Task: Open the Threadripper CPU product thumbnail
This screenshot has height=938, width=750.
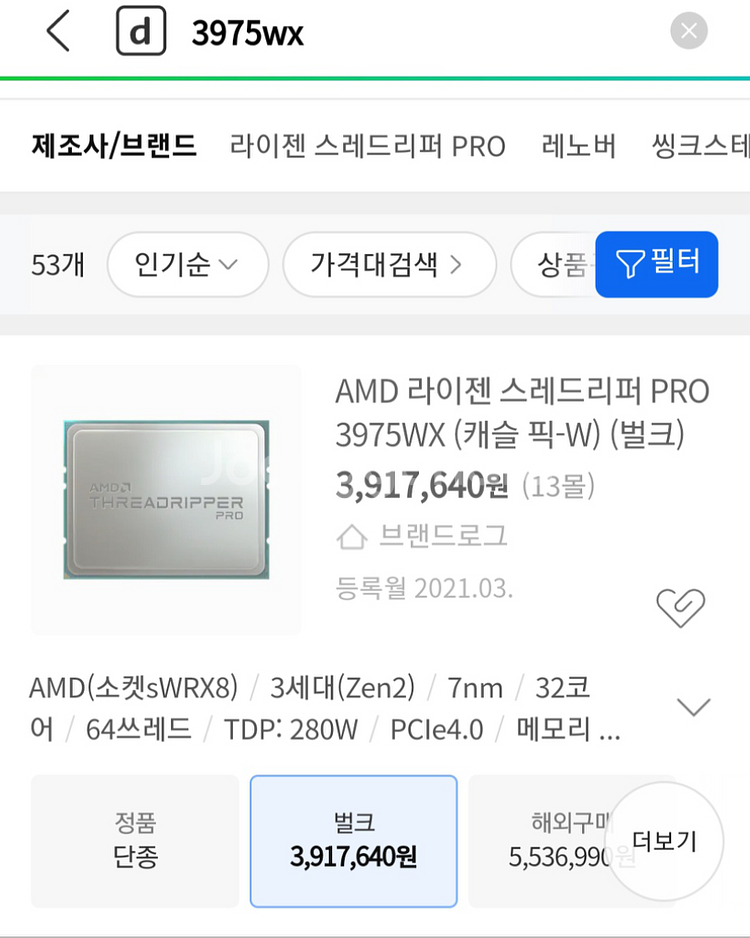Action: tap(166, 498)
